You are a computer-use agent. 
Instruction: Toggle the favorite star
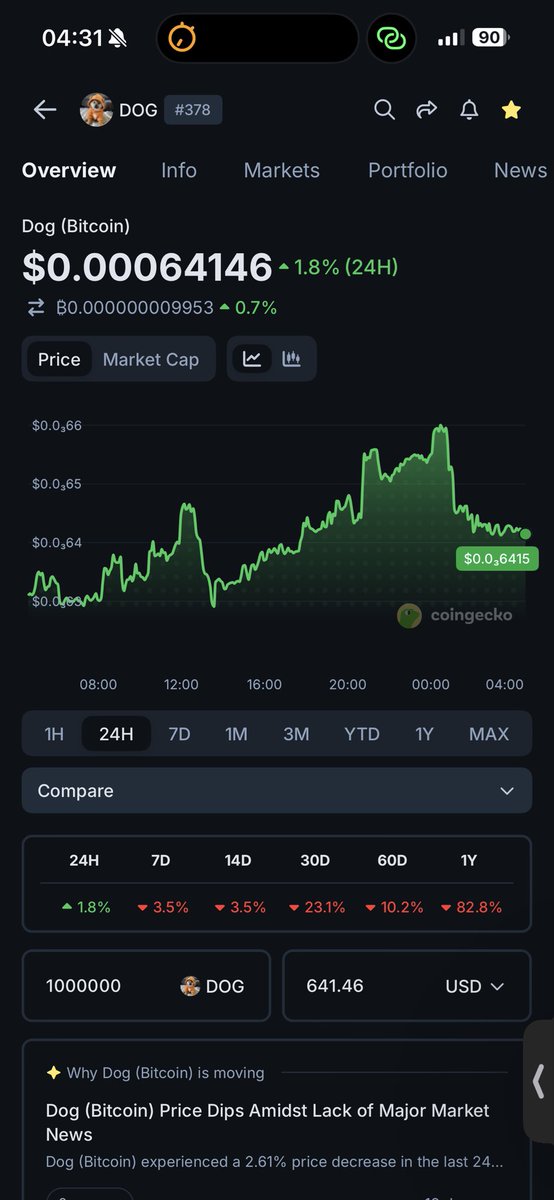[x=511, y=110]
